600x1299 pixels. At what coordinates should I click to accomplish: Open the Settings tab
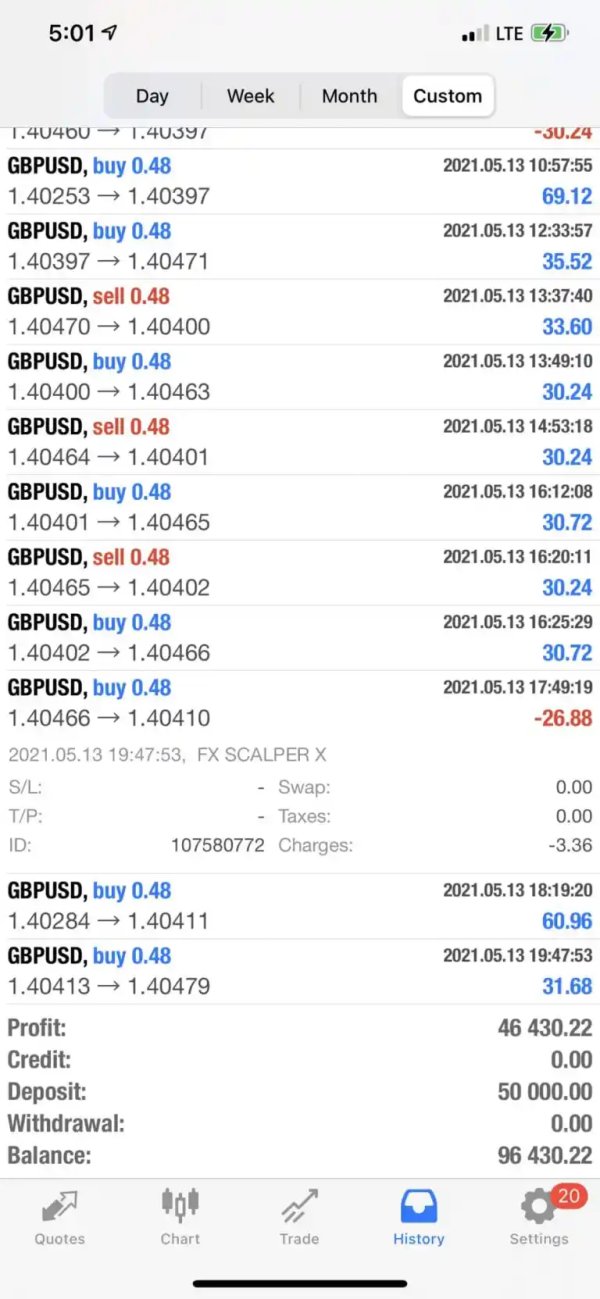[x=538, y=1216]
